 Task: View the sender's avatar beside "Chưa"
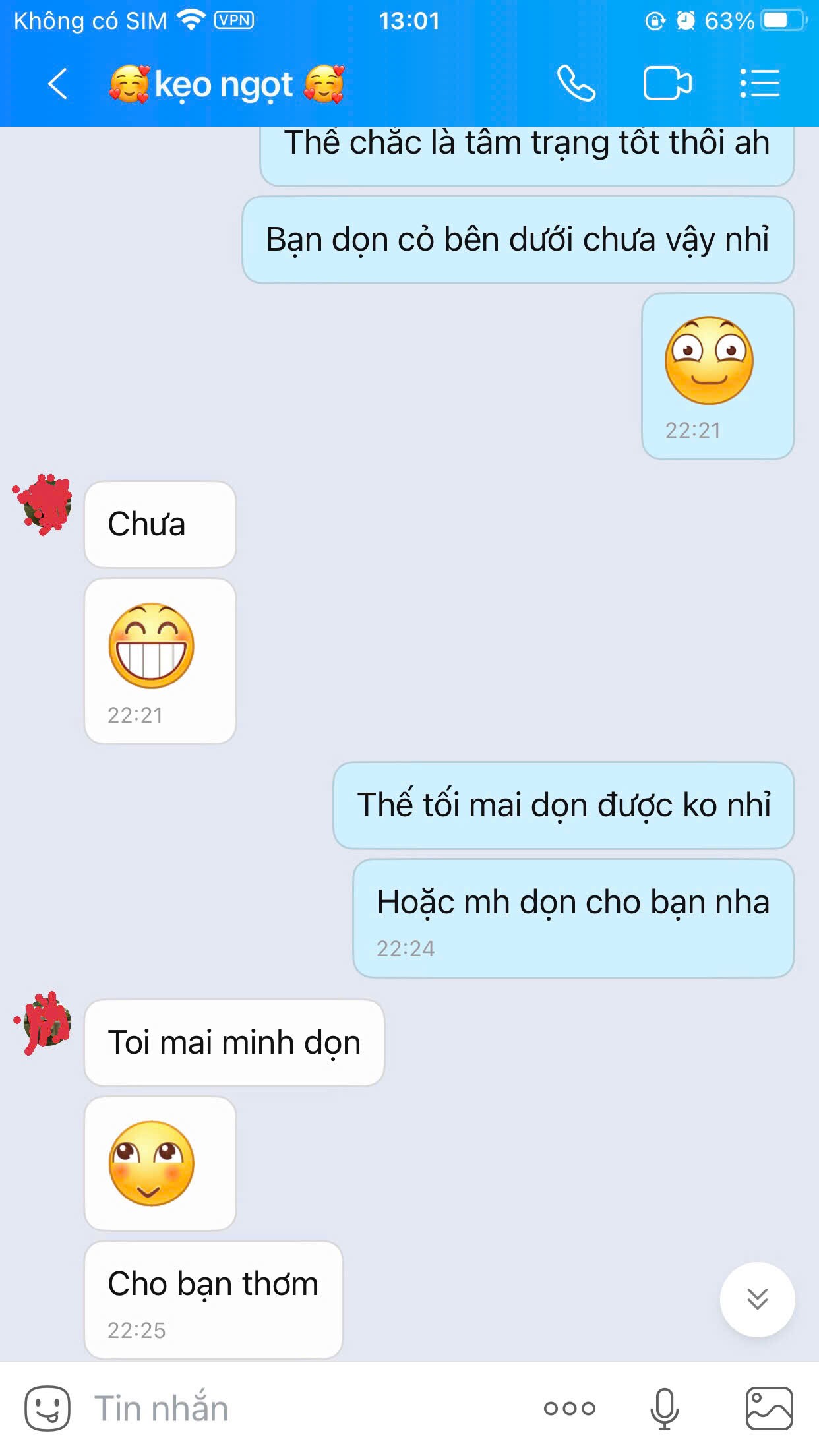pos(45,504)
